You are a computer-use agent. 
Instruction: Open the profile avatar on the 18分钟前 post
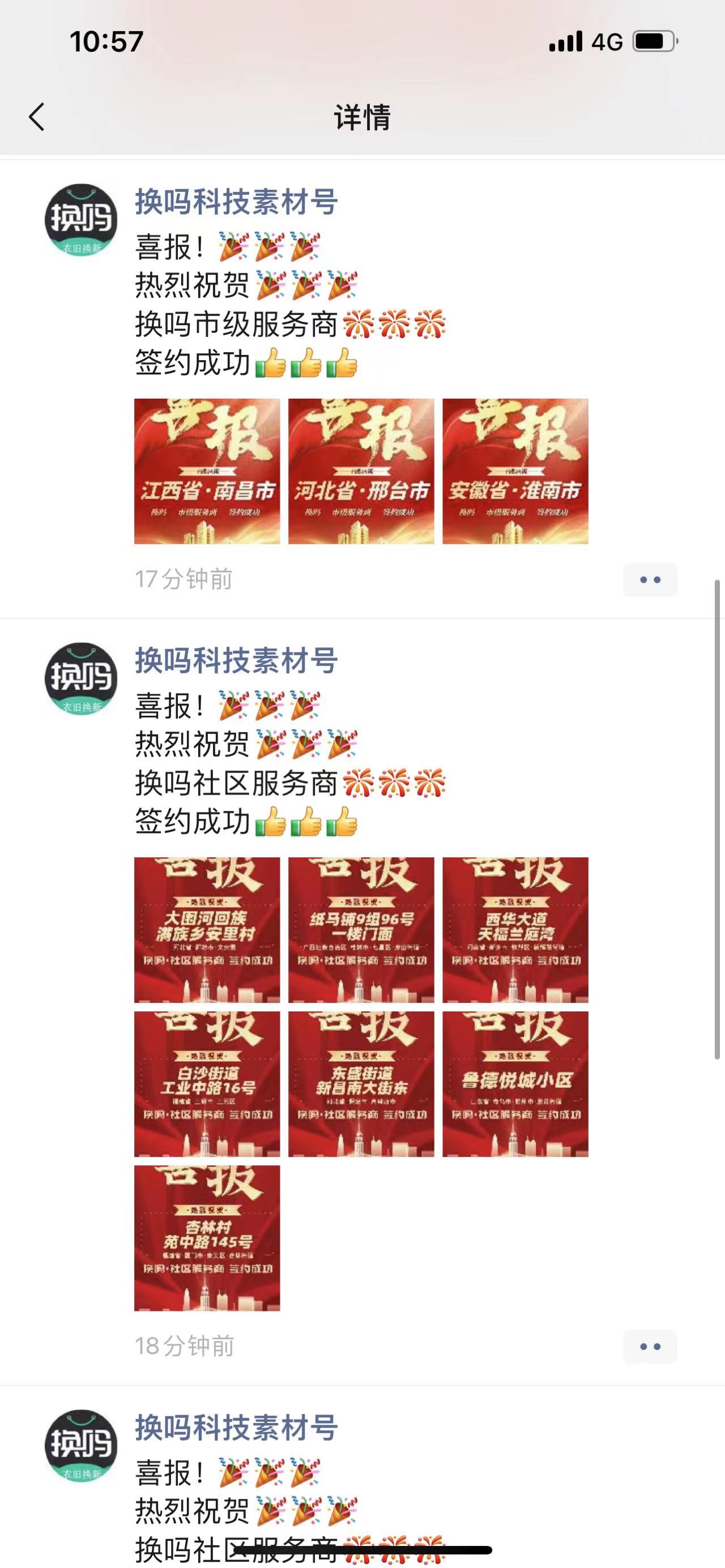[81, 678]
